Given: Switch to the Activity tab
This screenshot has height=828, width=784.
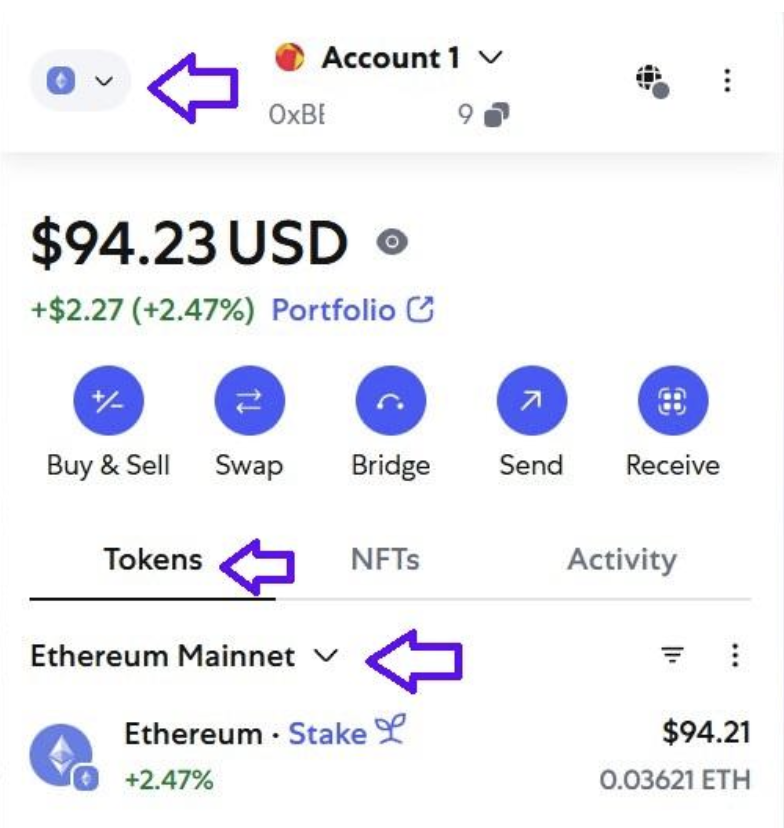Looking at the screenshot, I should 621,559.
